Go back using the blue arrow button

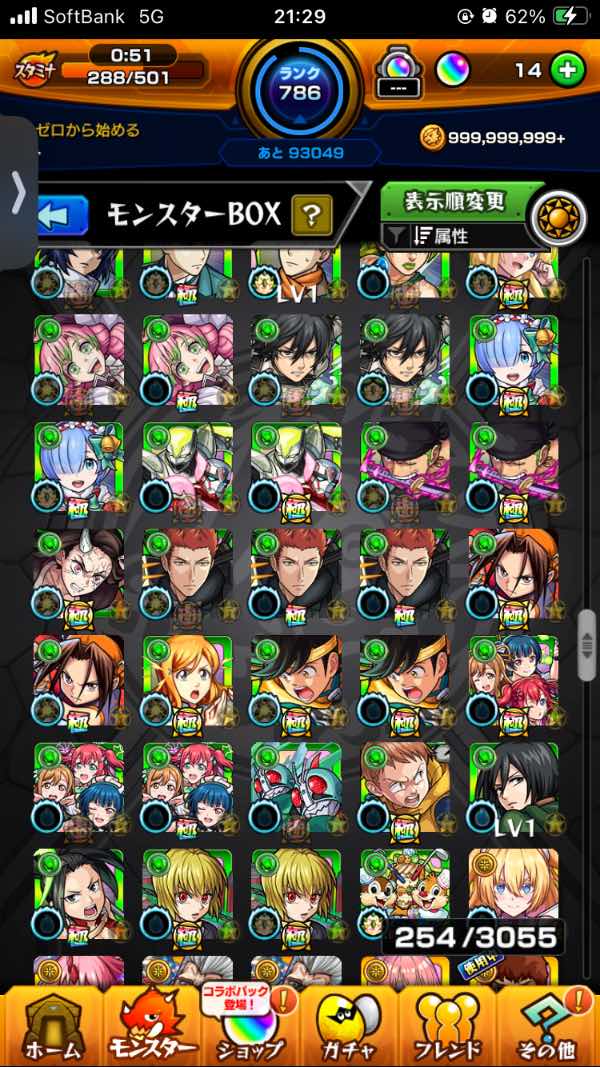click(62, 215)
